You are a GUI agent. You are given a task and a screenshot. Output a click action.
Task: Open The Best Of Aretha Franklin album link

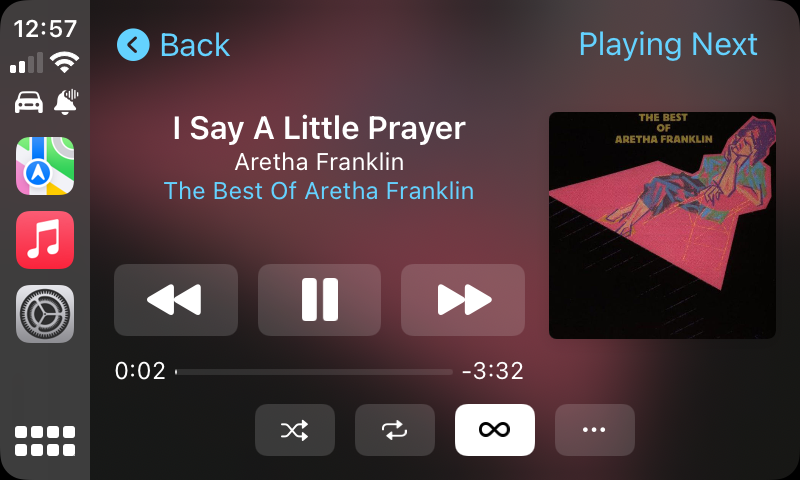318,191
